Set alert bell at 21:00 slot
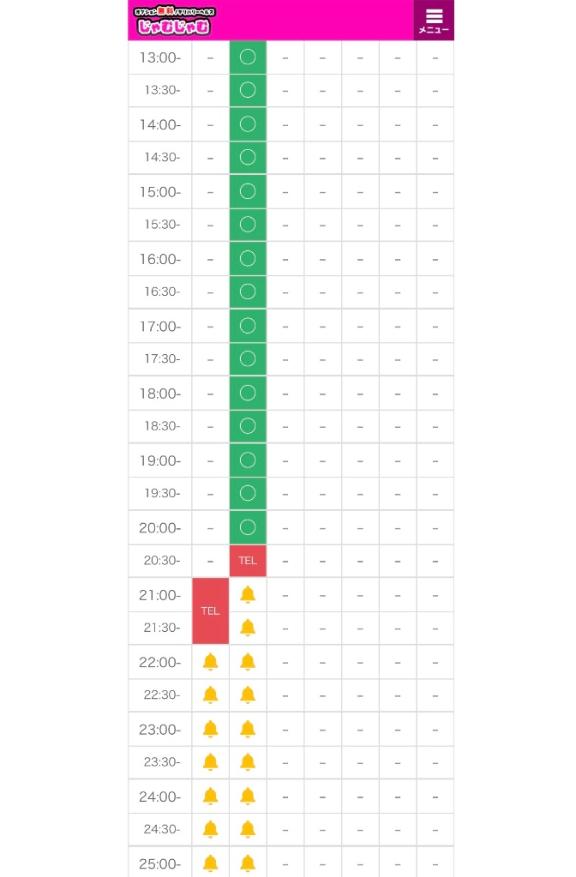The height and width of the screenshot is (877, 576). tap(248, 595)
